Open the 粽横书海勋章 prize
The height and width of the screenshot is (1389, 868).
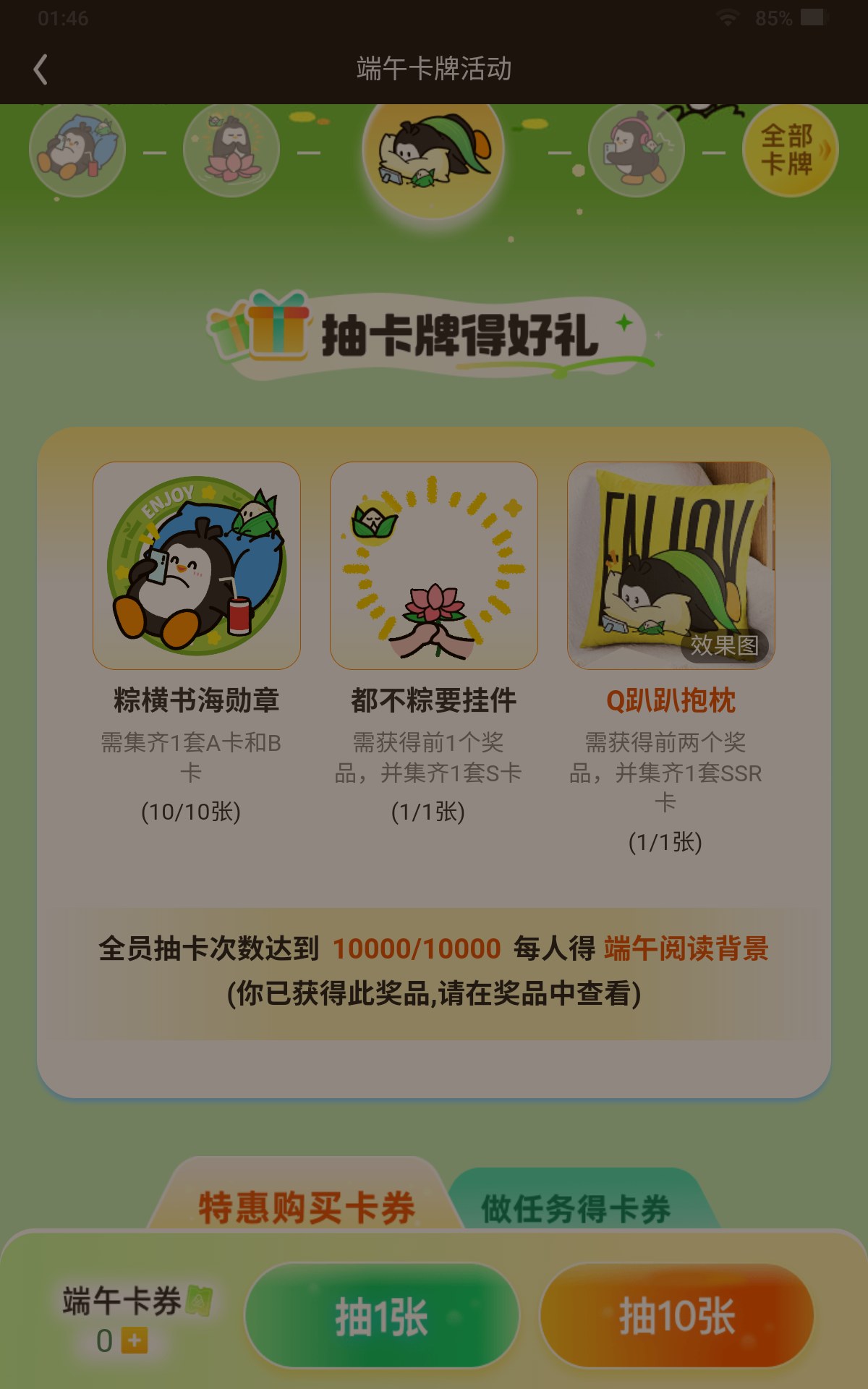pyautogui.click(x=197, y=566)
